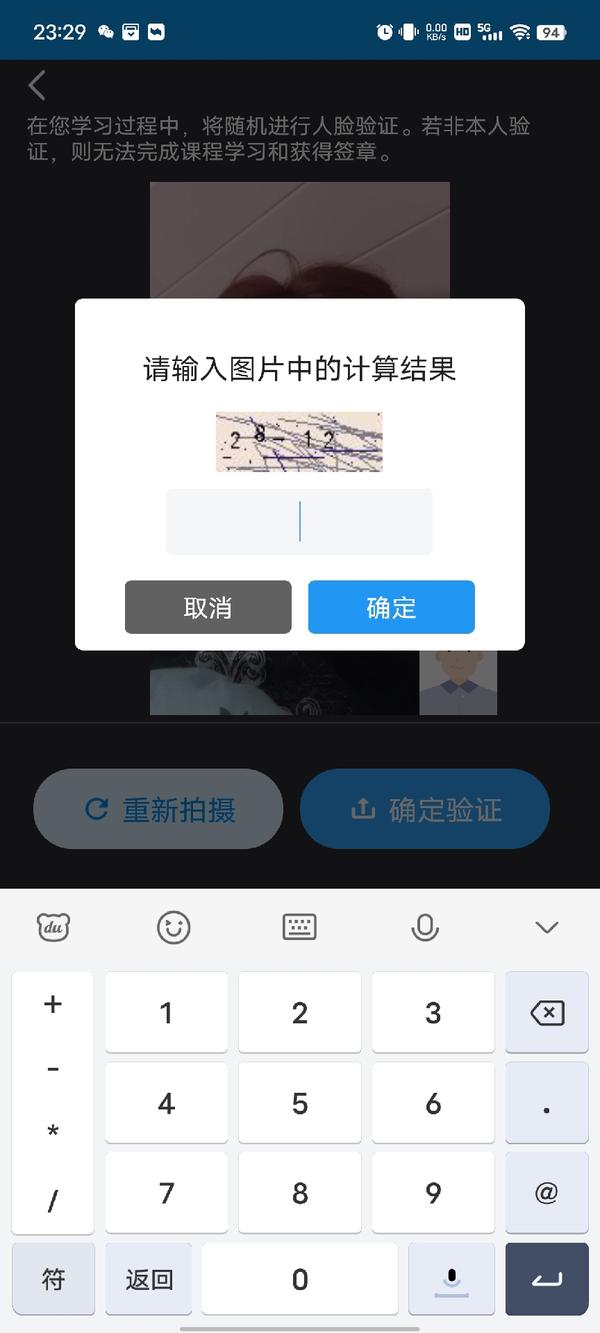This screenshot has height=1333, width=600.
Task: Open symbols with the 符 key
Action: [x=53, y=1279]
